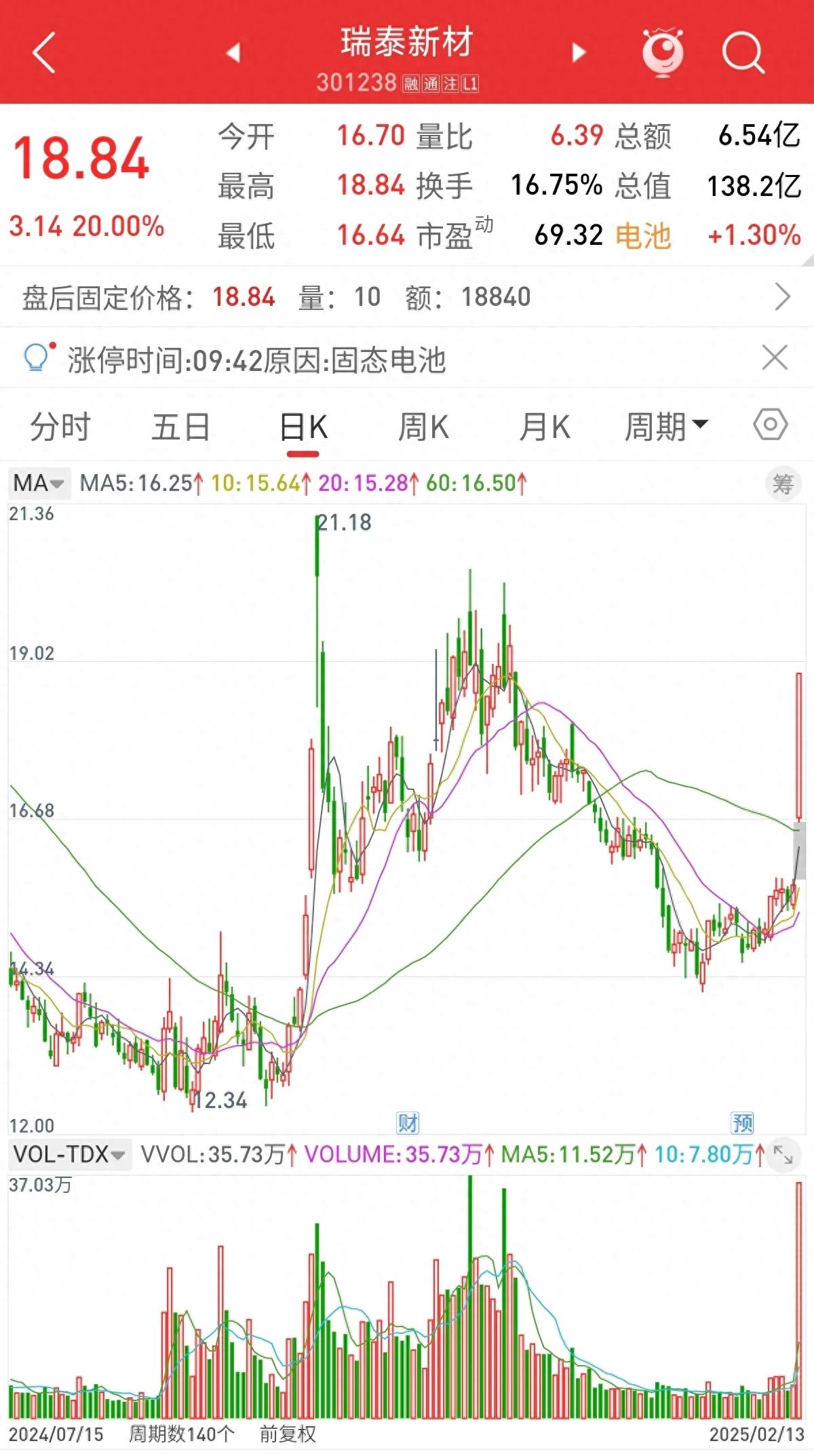This screenshot has width=814, height=1456.
Task: Switch to the previous stock
Action: click(x=233, y=52)
